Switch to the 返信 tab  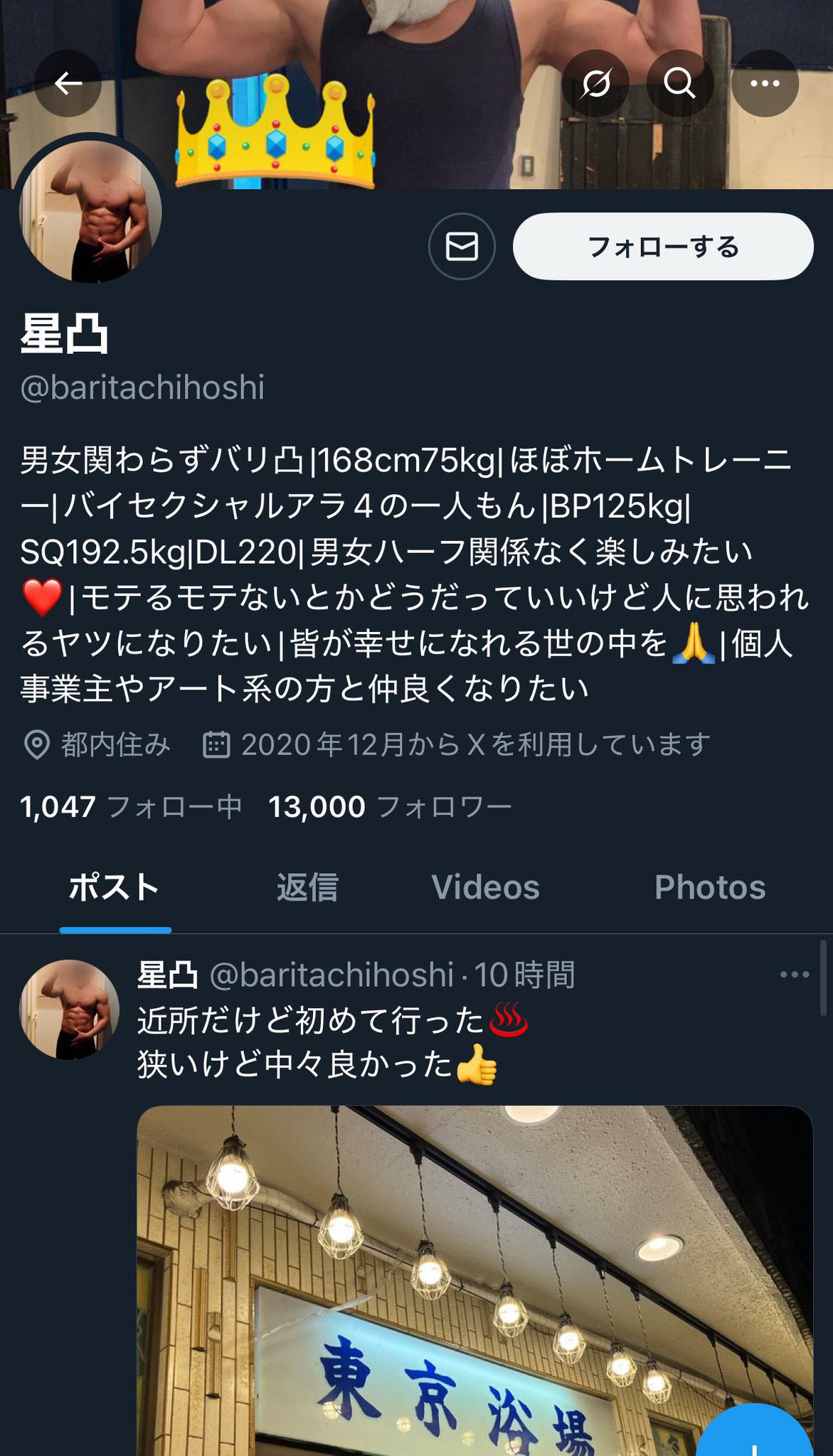(307, 888)
